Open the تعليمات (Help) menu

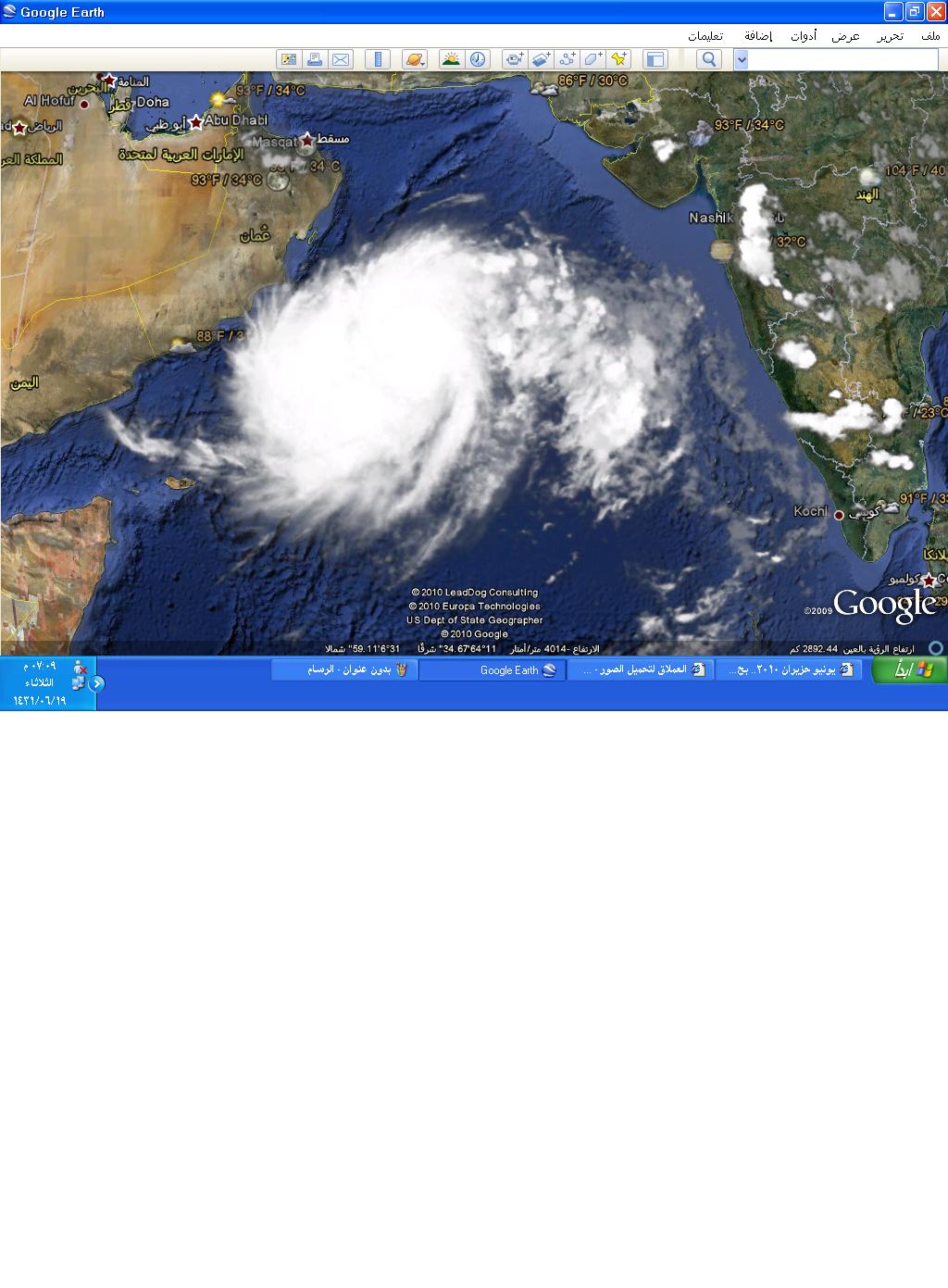click(x=705, y=36)
